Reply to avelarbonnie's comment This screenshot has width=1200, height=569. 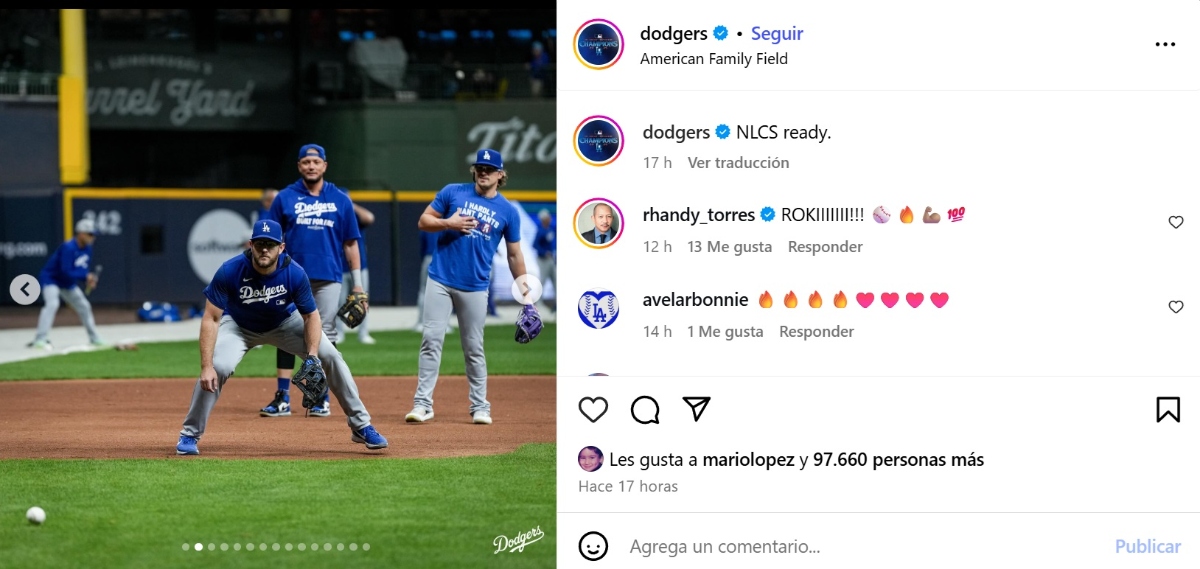[816, 331]
